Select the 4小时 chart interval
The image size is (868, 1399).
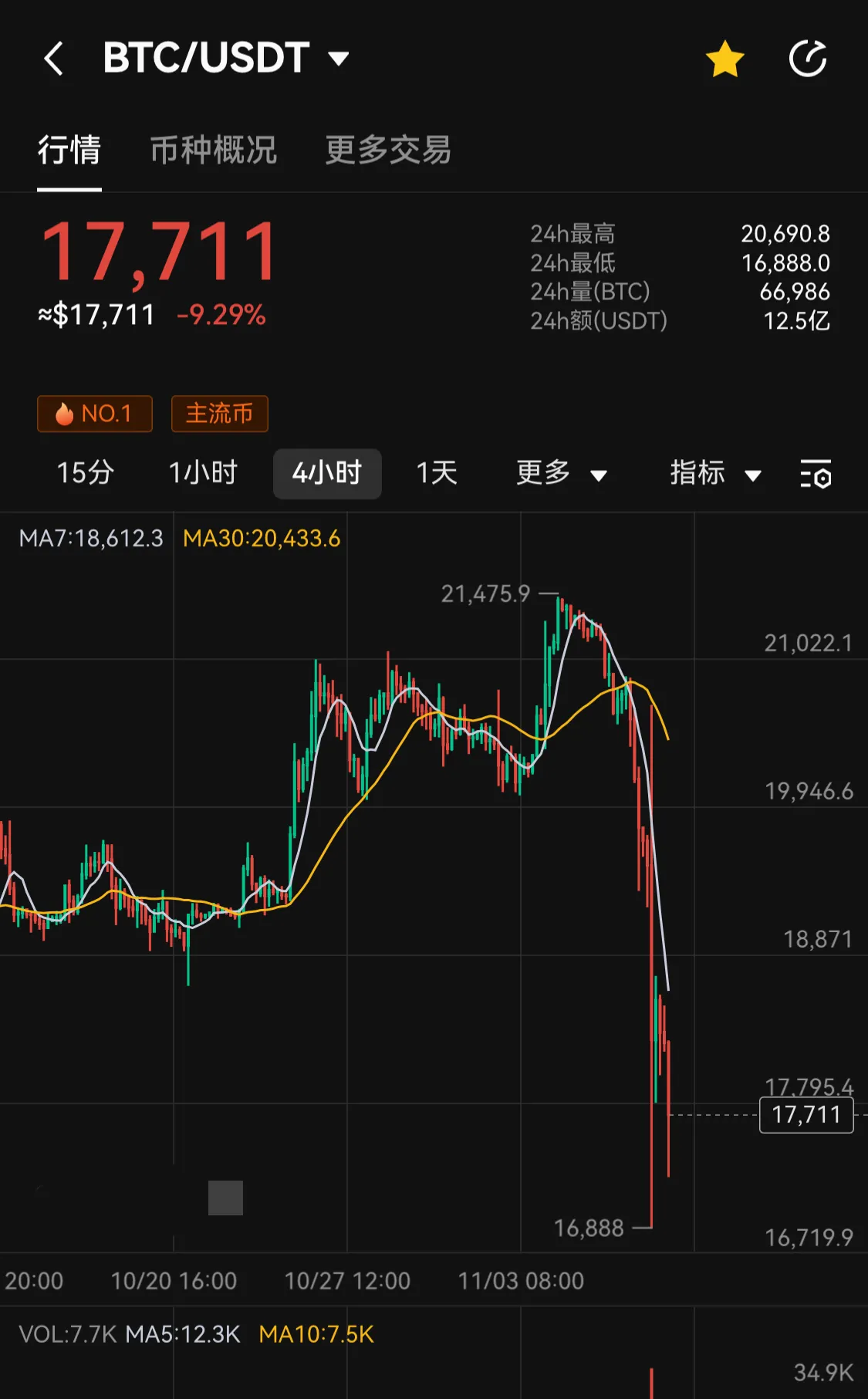click(327, 473)
